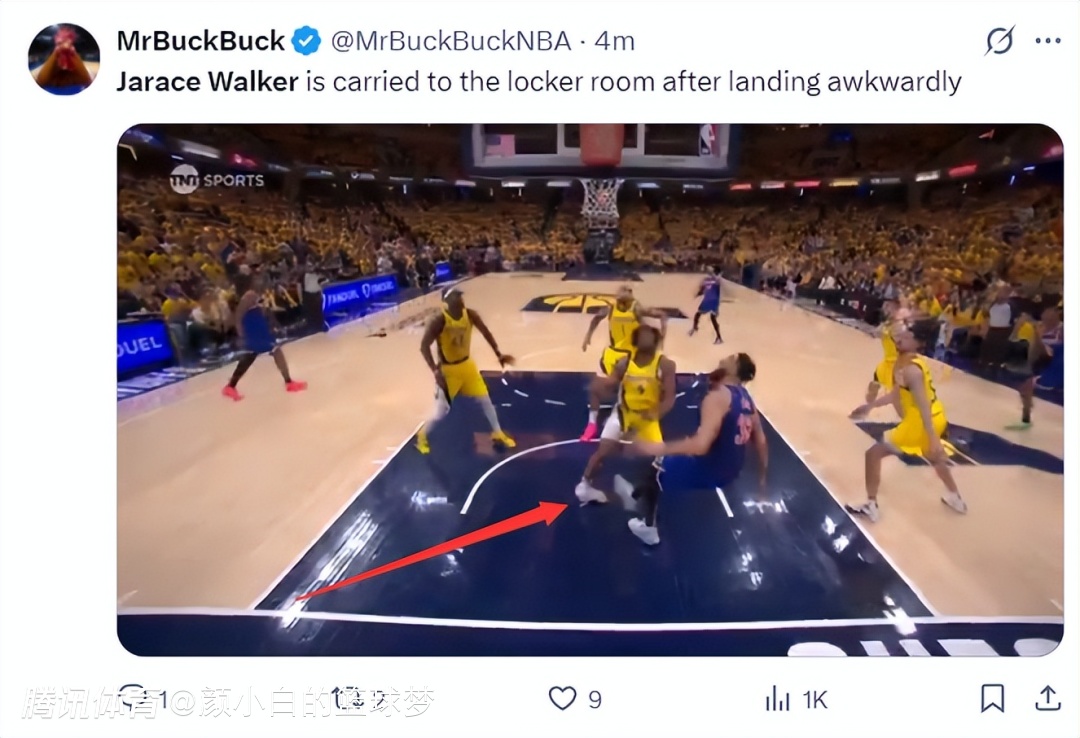1080x738 pixels.
Task: Bookmark this post
Action: point(992,698)
